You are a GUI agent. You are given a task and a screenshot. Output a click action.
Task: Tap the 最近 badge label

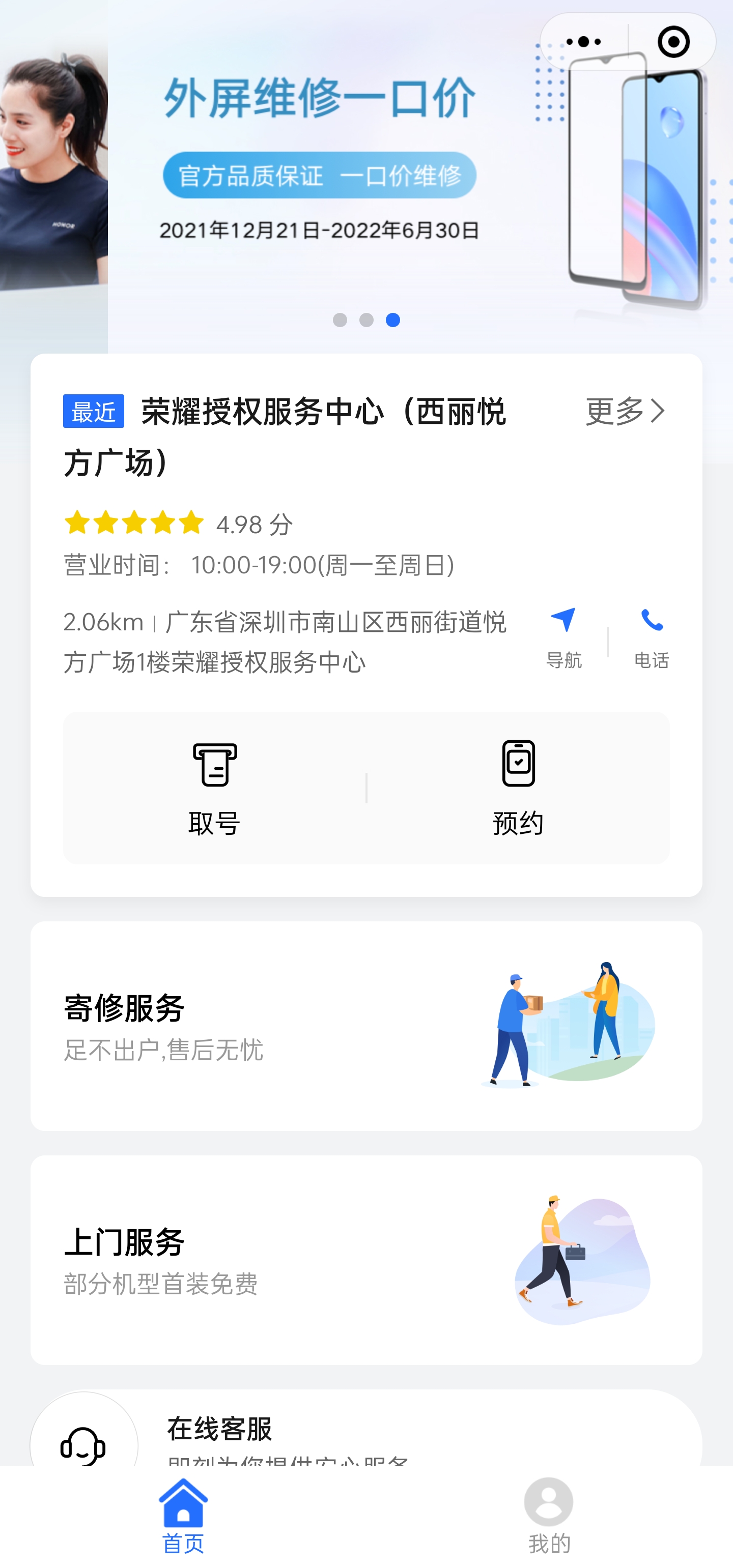(93, 412)
